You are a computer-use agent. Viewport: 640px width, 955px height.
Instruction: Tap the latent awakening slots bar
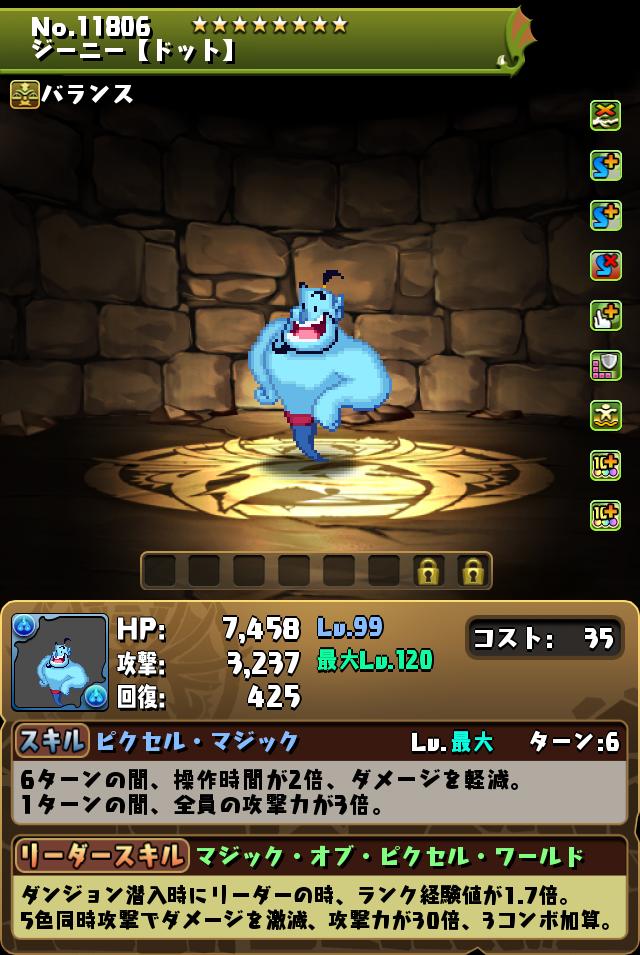316,571
